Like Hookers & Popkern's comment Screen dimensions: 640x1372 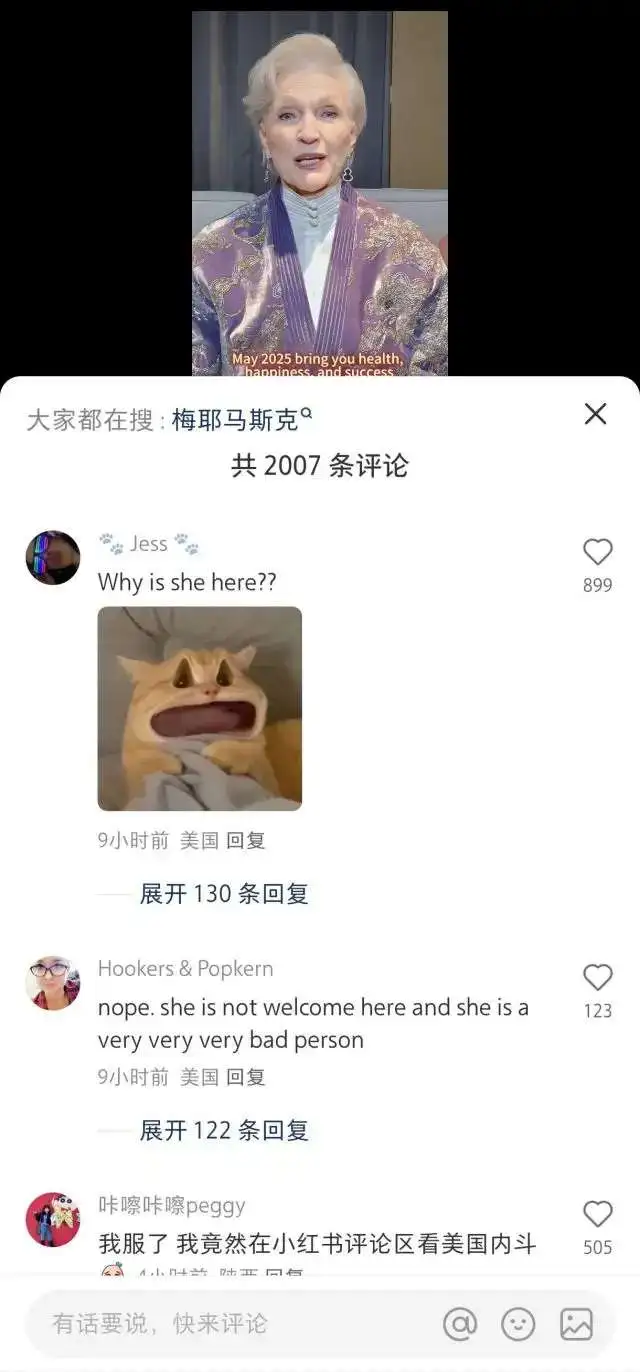pos(597,977)
